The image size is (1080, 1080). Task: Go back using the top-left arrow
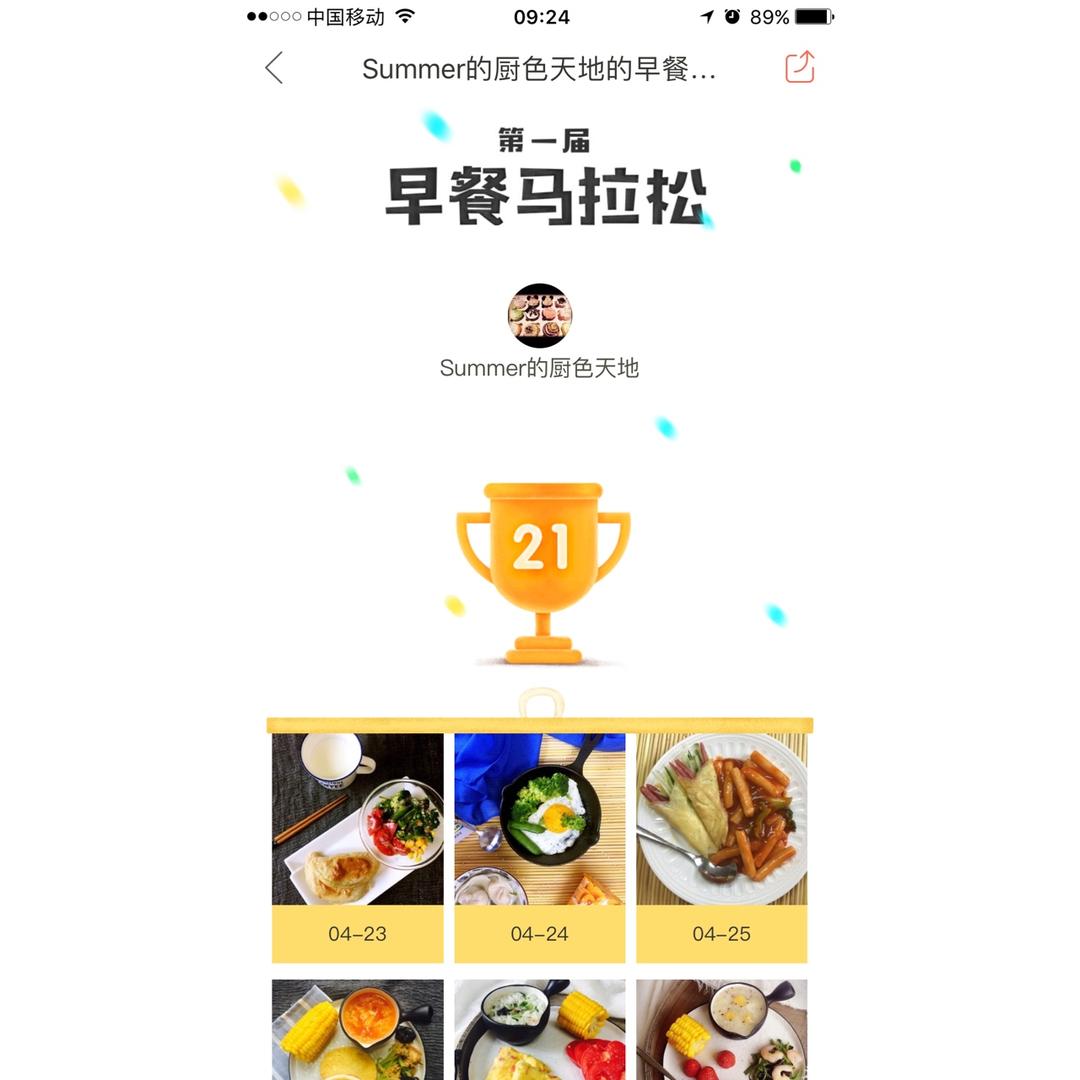pos(274,68)
